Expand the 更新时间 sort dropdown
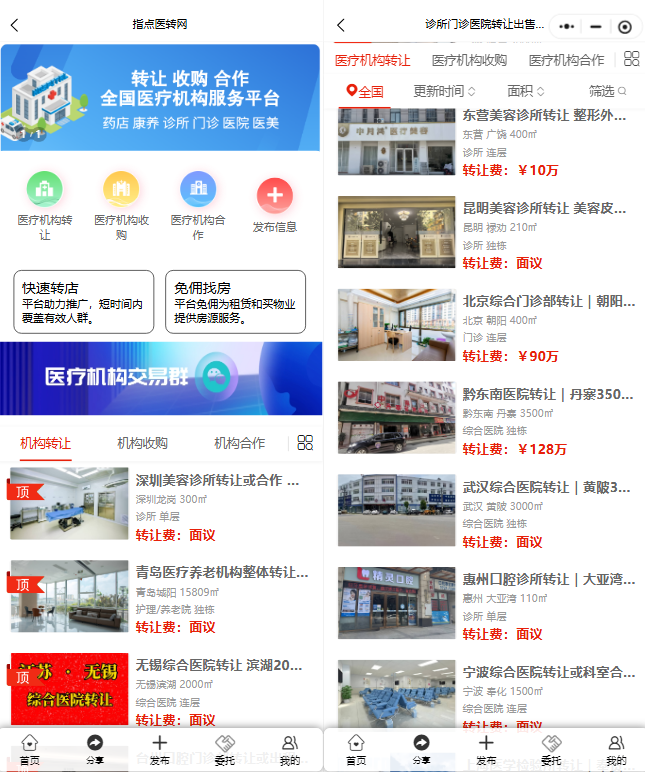 (x=444, y=91)
